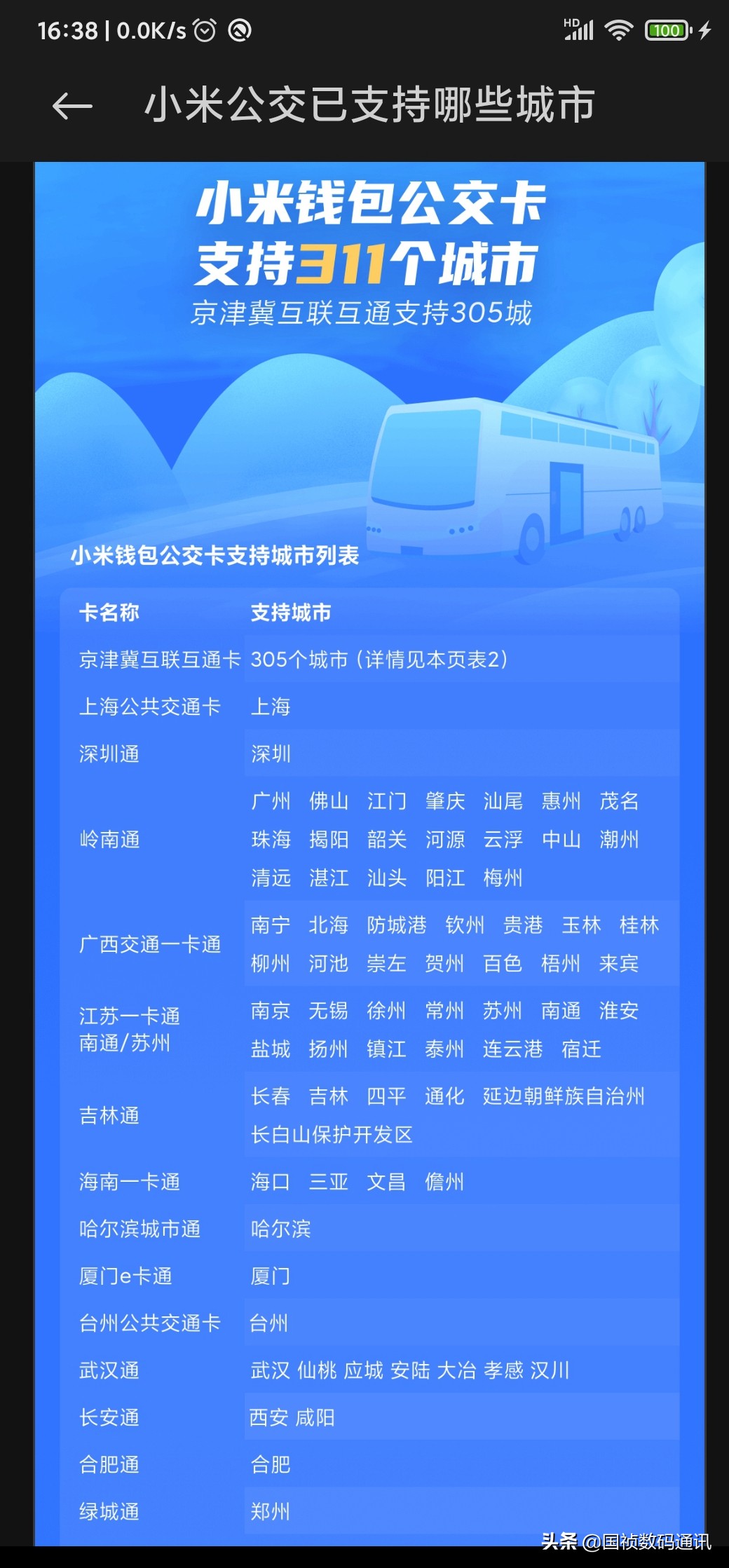Select 广州 in the 岭南通 city list
The image size is (729, 1568).
273,801
